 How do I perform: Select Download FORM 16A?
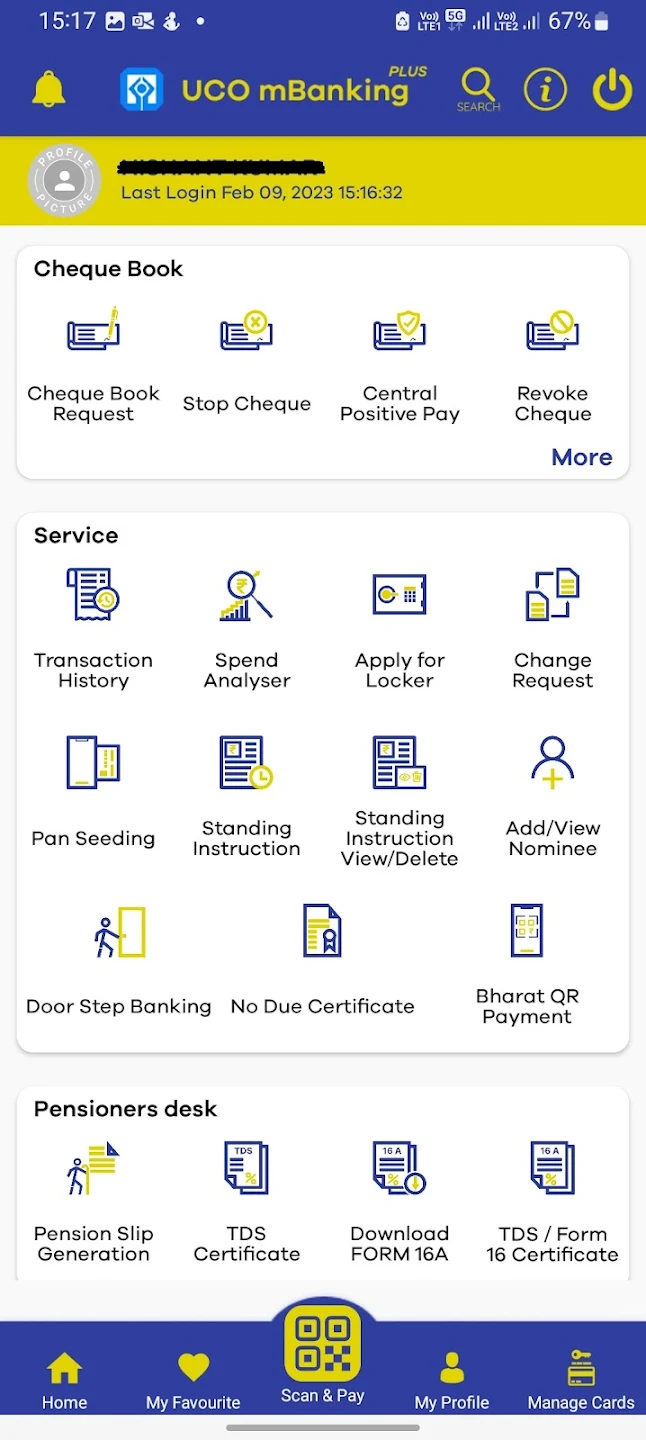click(399, 1201)
